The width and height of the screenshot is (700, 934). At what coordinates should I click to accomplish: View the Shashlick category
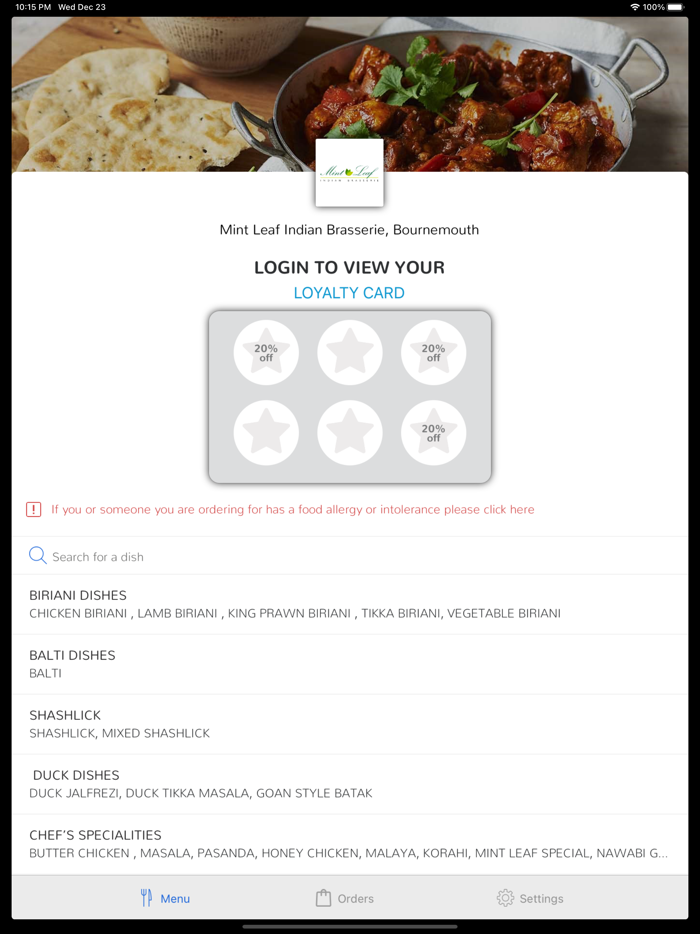349,724
